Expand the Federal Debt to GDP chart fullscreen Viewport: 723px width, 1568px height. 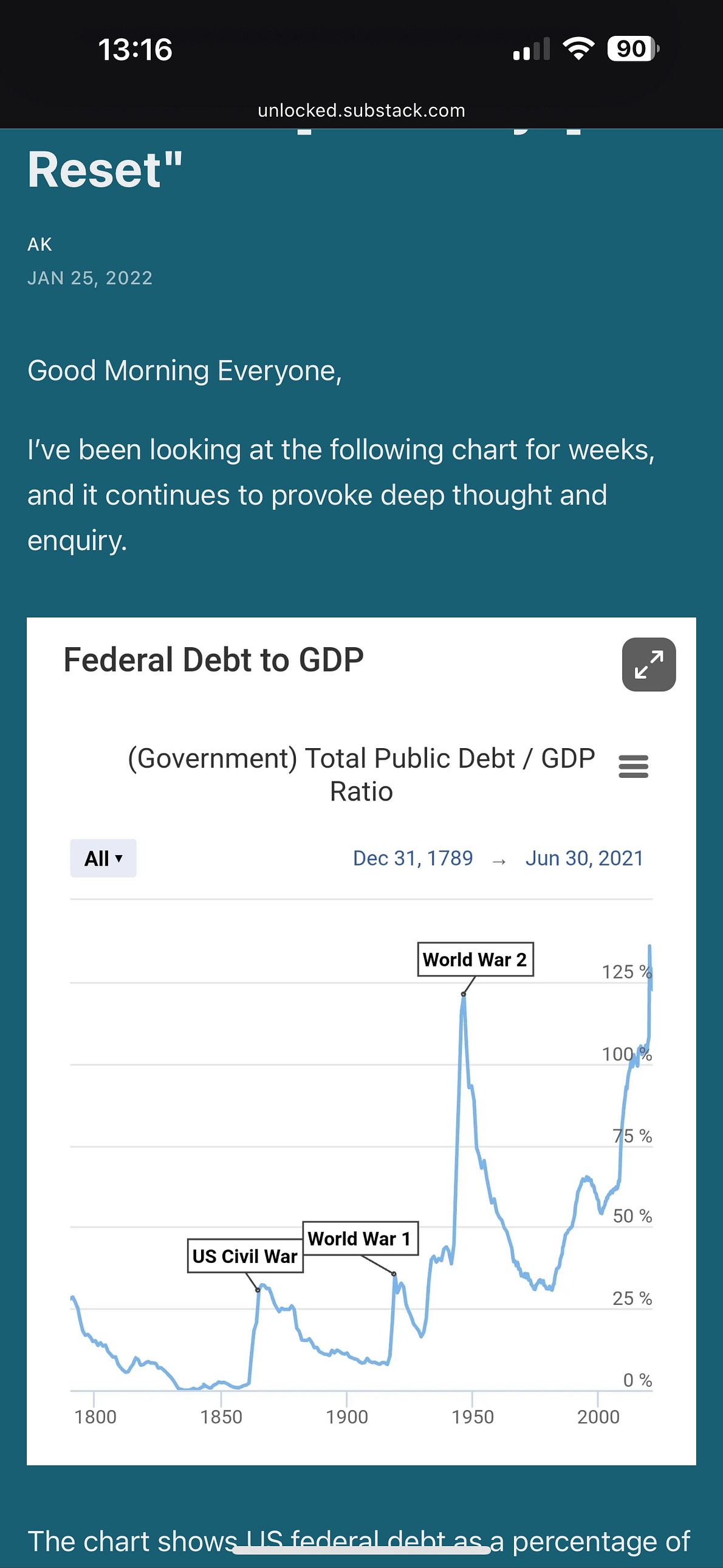click(x=649, y=664)
